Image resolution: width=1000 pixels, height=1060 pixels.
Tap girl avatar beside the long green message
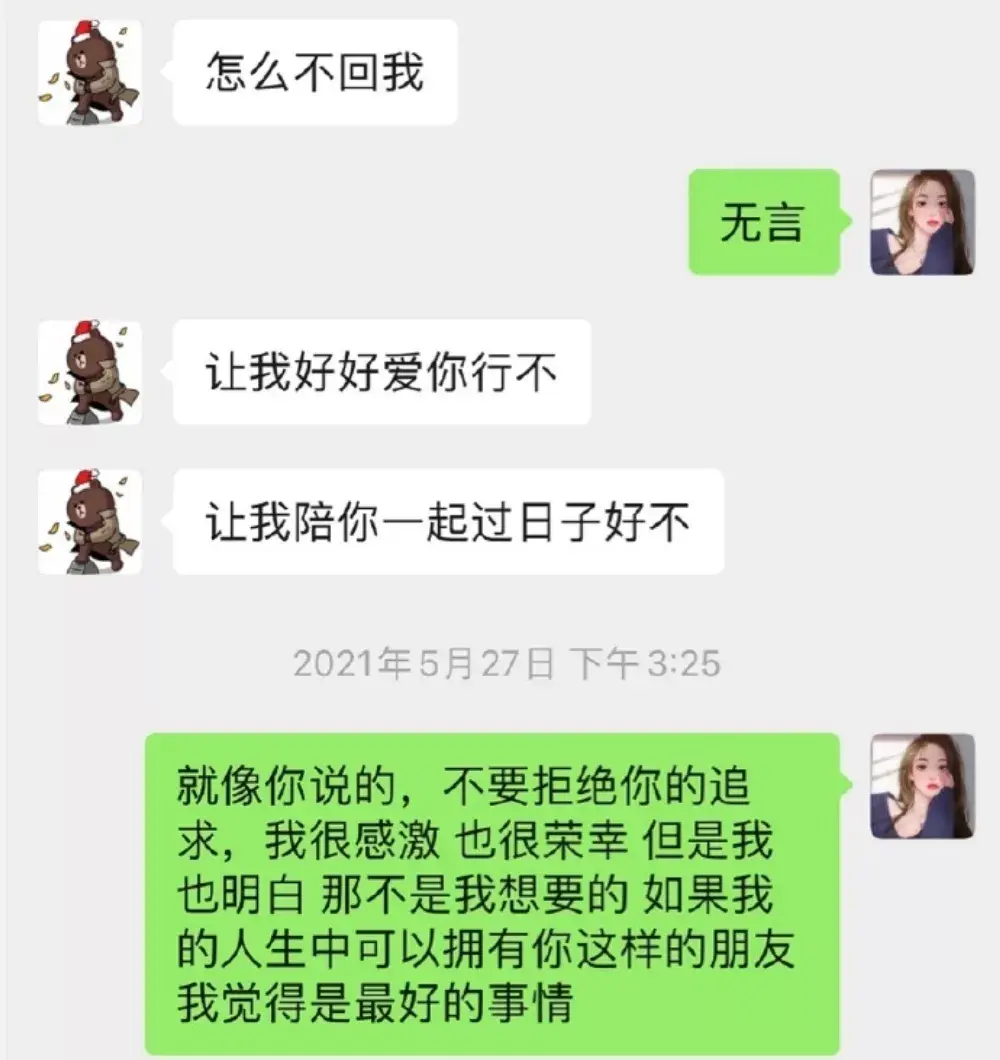pyautogui.click(x=922, y=786)
